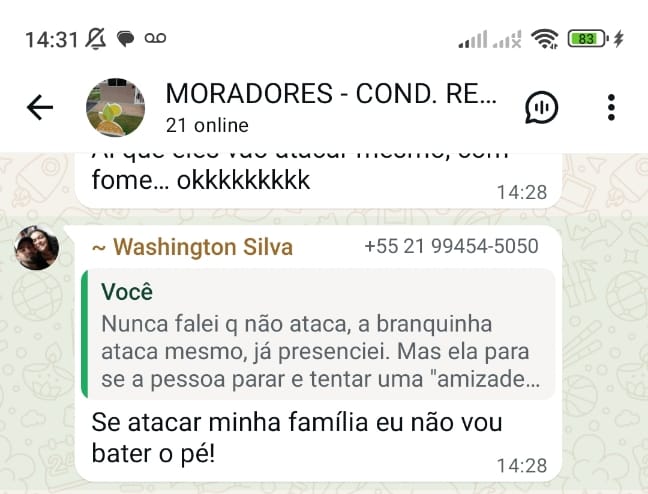Screen dimensions: 648x494
Task: Open the MORADORES group info header
Action: (330, 107)
